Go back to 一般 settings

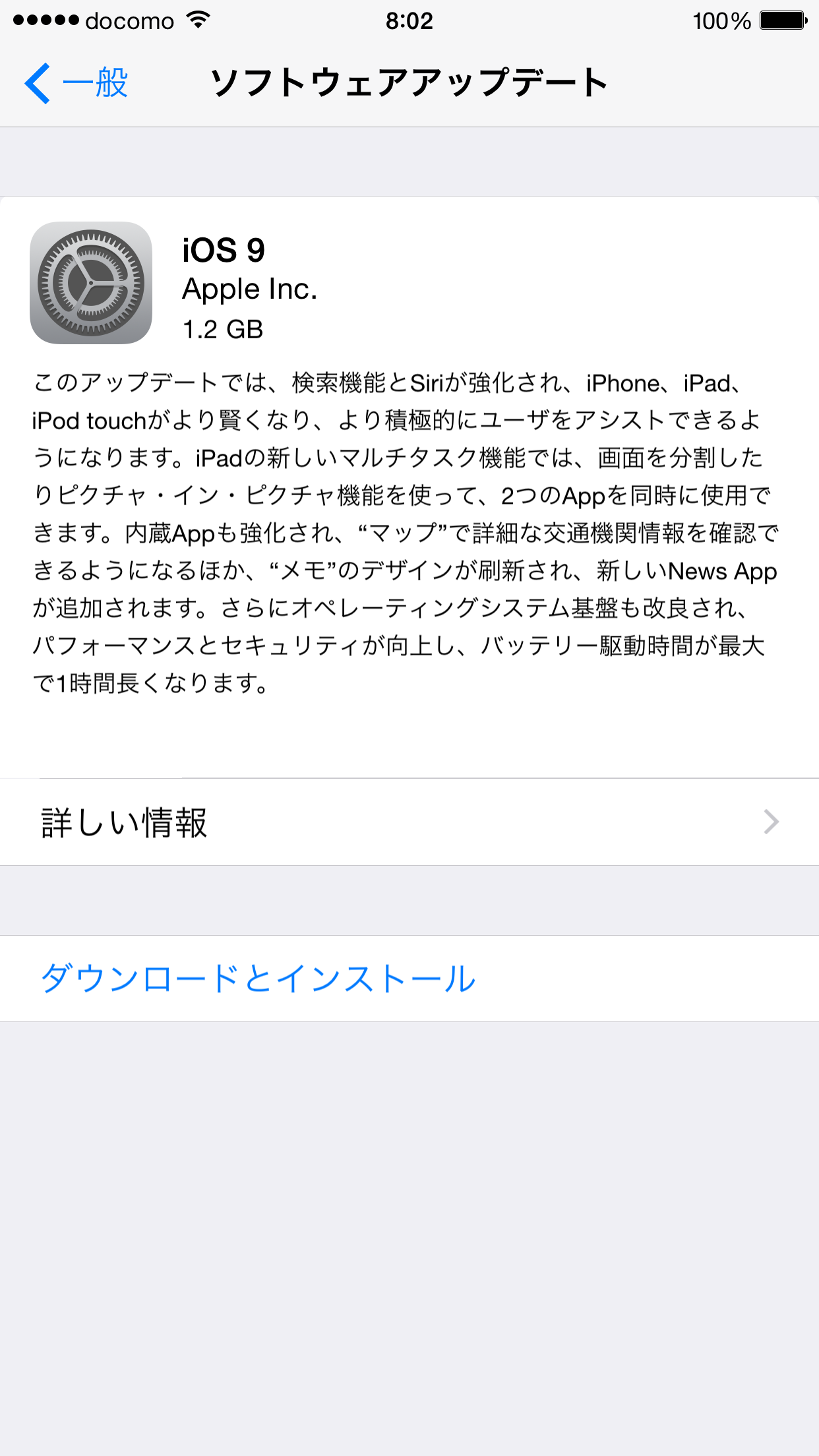pos(76,84)
